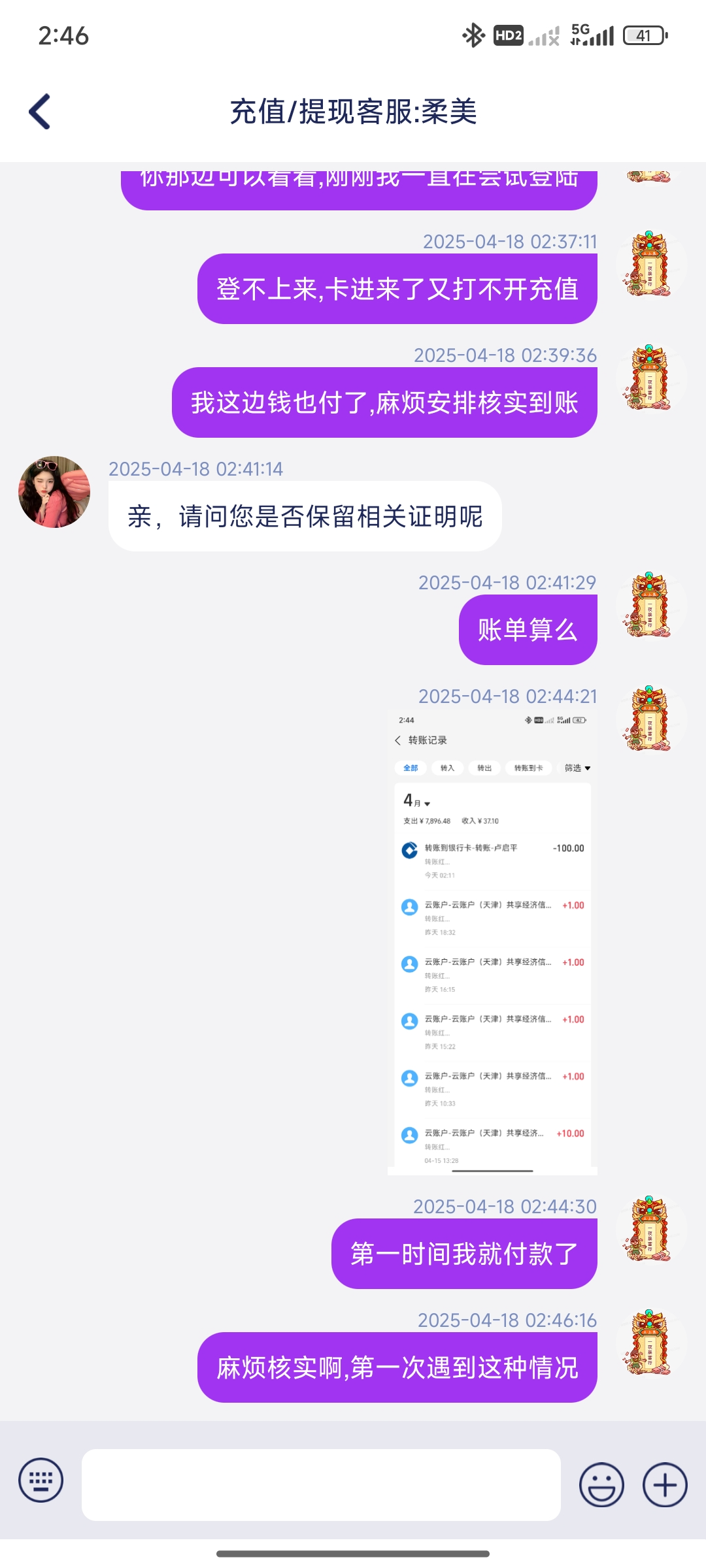Tap the 转入 filter button
The height and width of the screenshot is (1568, 706).
click(x=447, y=768)
